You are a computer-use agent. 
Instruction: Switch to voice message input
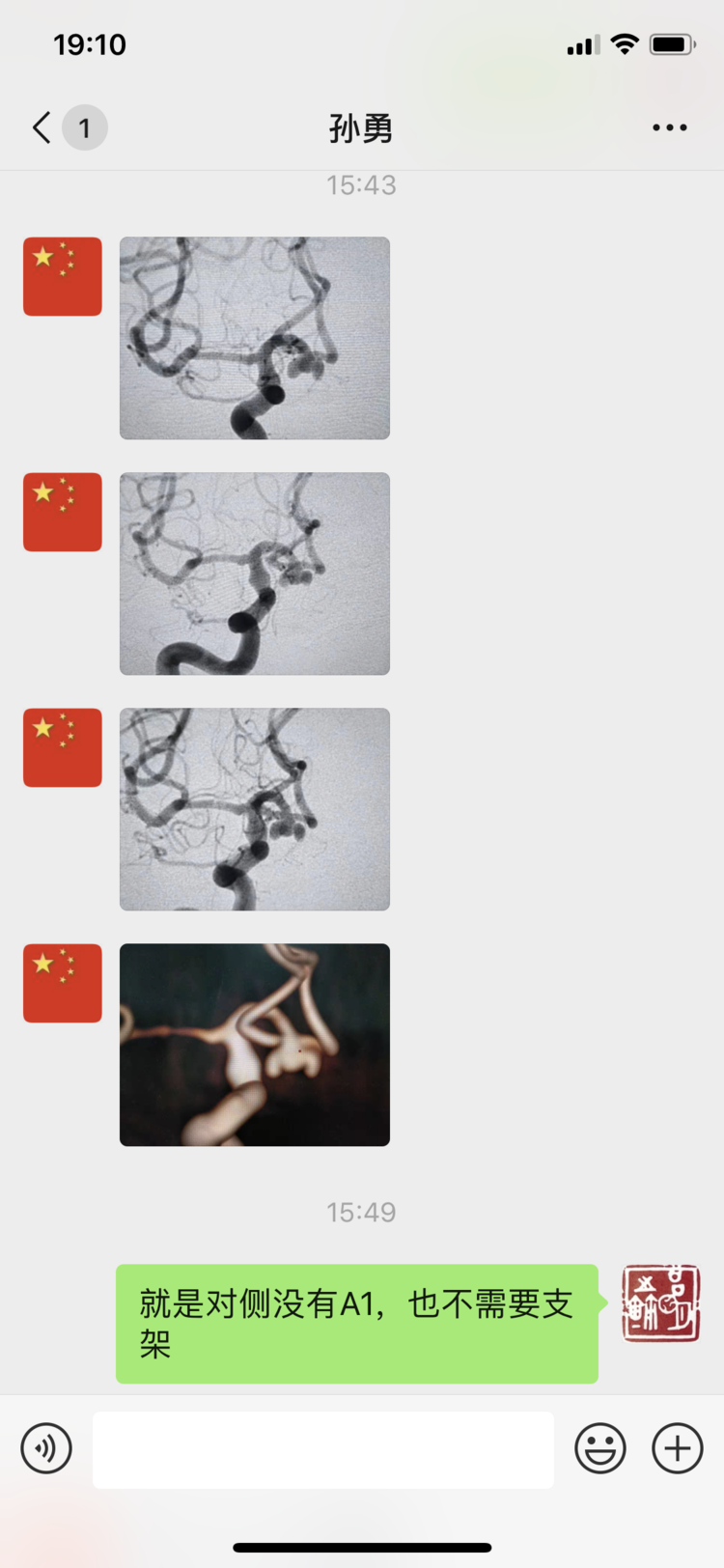pos(46,1448)
